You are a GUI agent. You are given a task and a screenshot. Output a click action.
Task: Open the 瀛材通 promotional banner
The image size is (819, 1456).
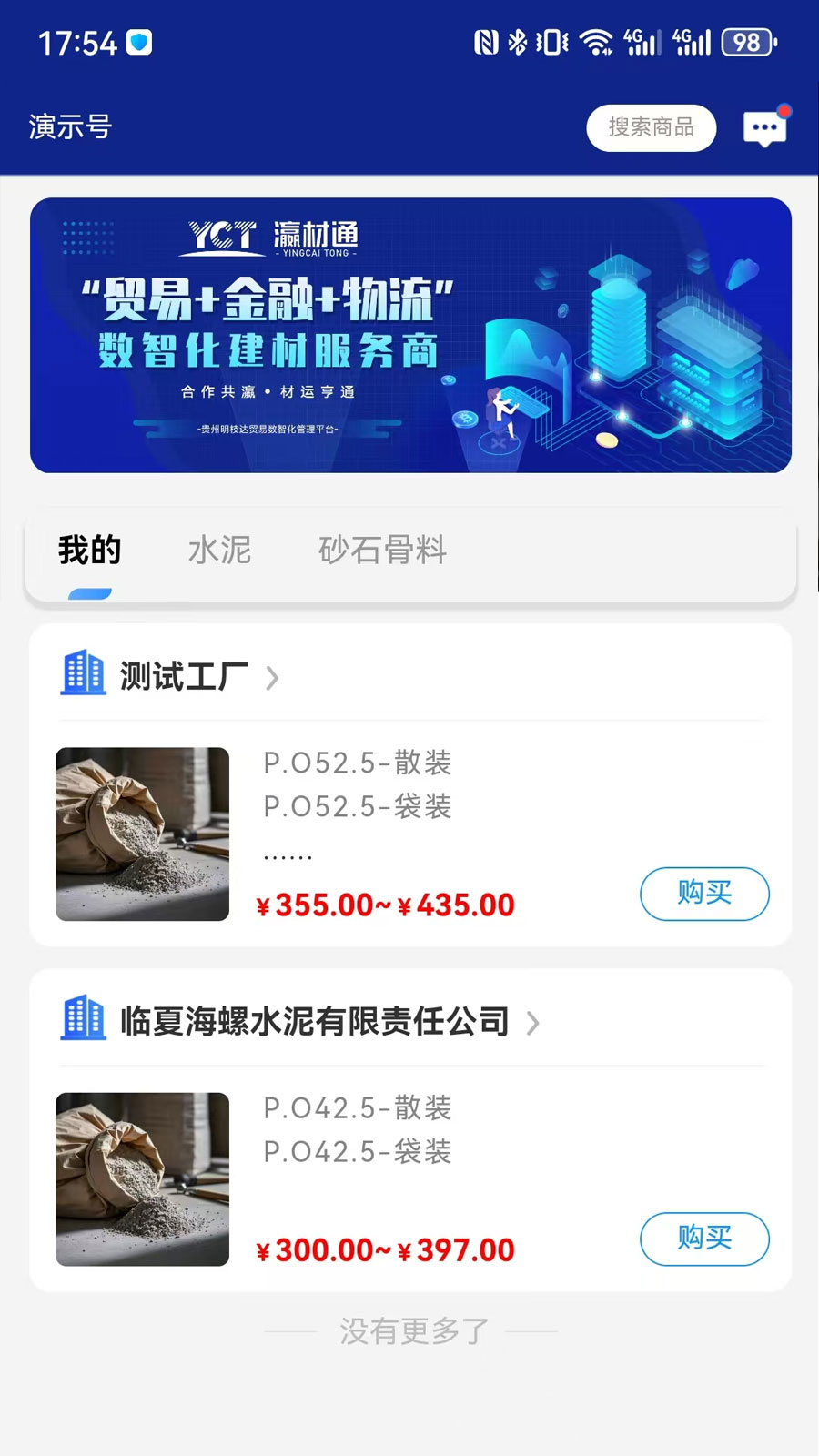[410, 335]
